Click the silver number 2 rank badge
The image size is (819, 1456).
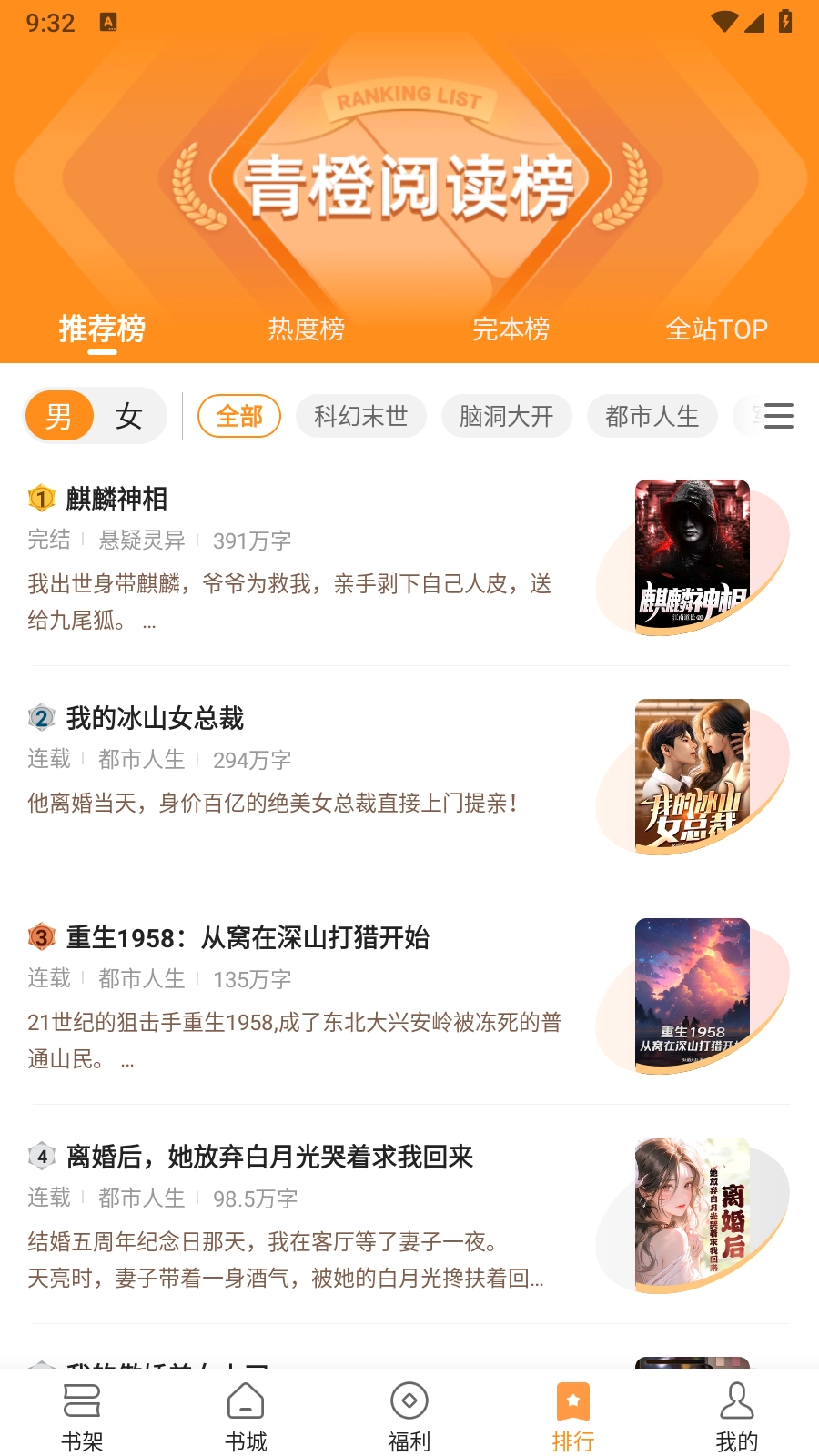coord(41,717)
